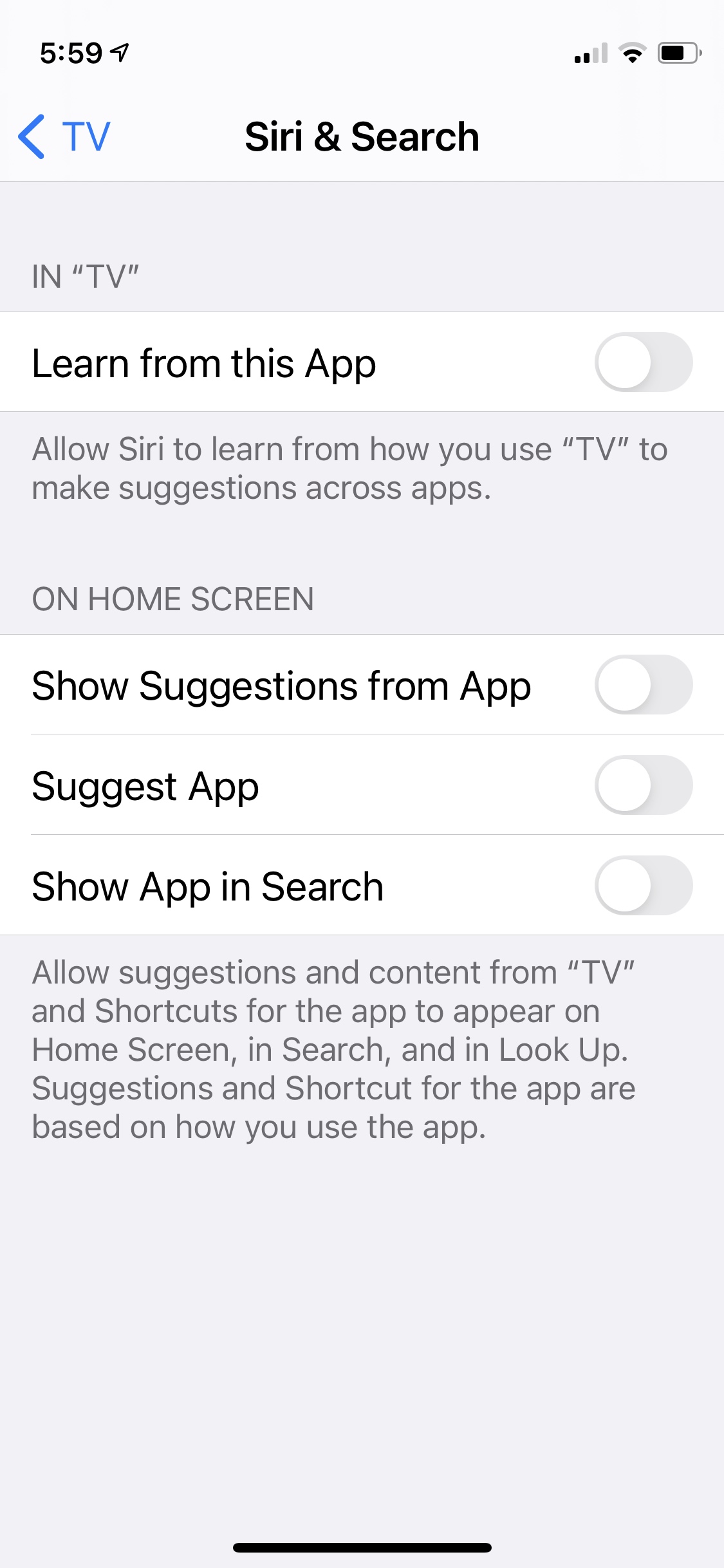Viewport: 724px width, 1568px height.
Task: Enable Learn from this App
Action: [x=644, y=362]
